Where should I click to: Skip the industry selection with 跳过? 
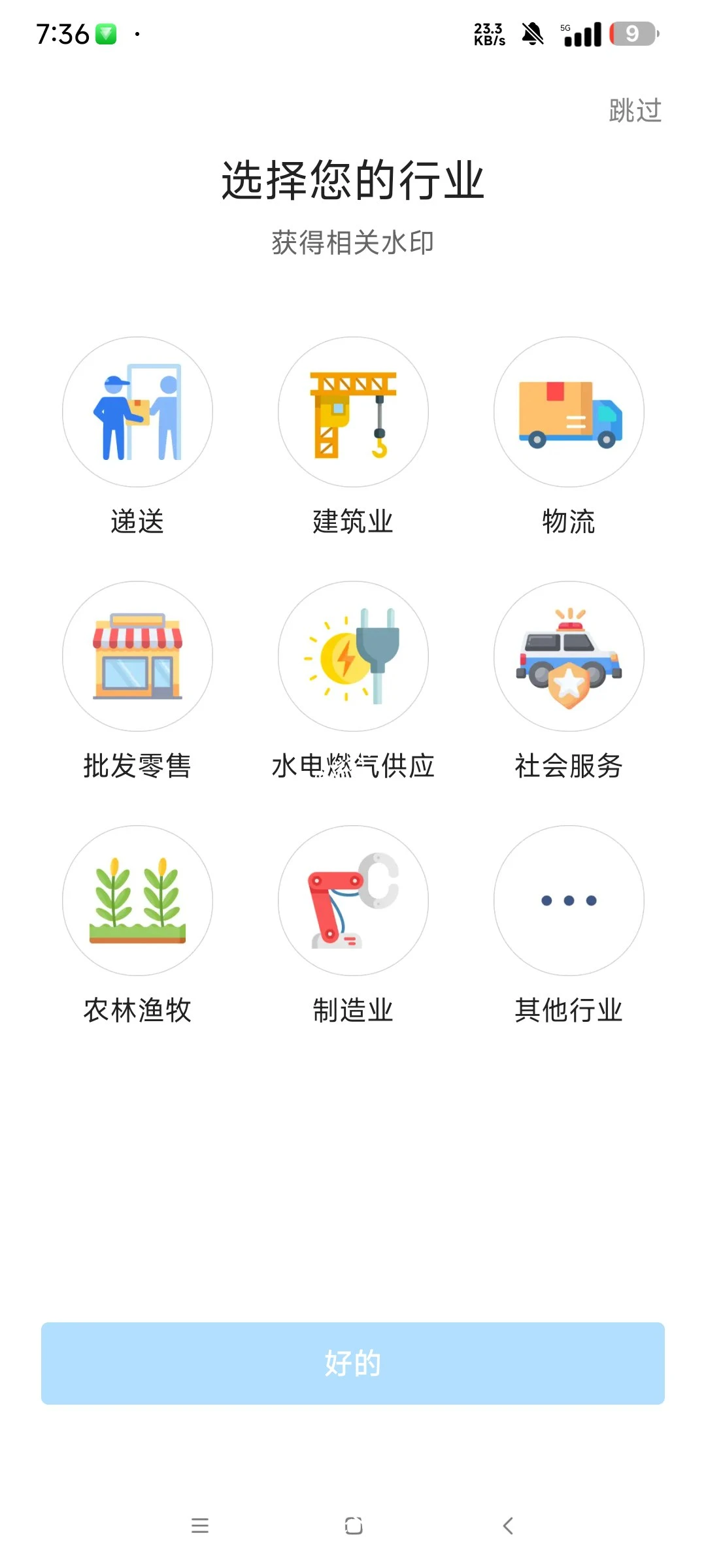635,110
